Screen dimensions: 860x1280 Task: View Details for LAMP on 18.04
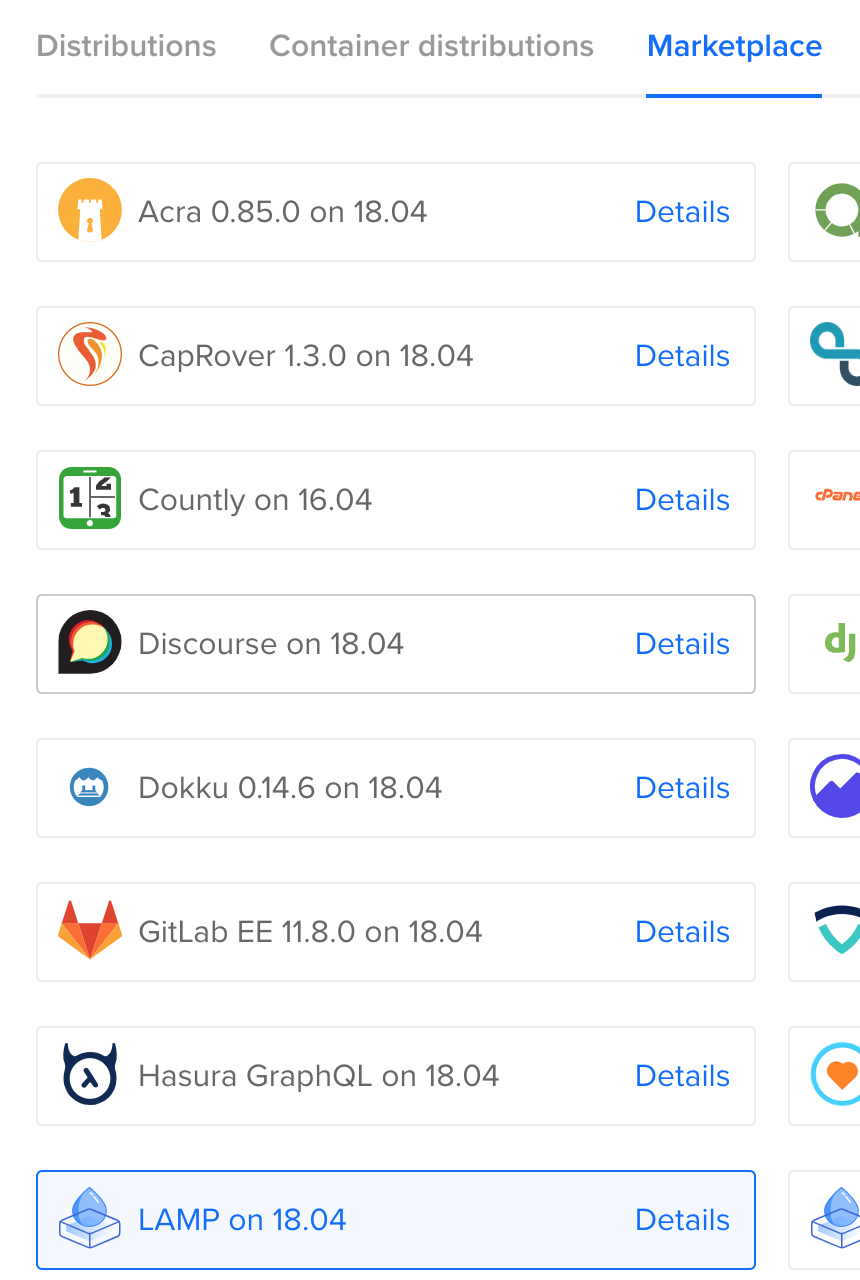[x=682, y=1220]
